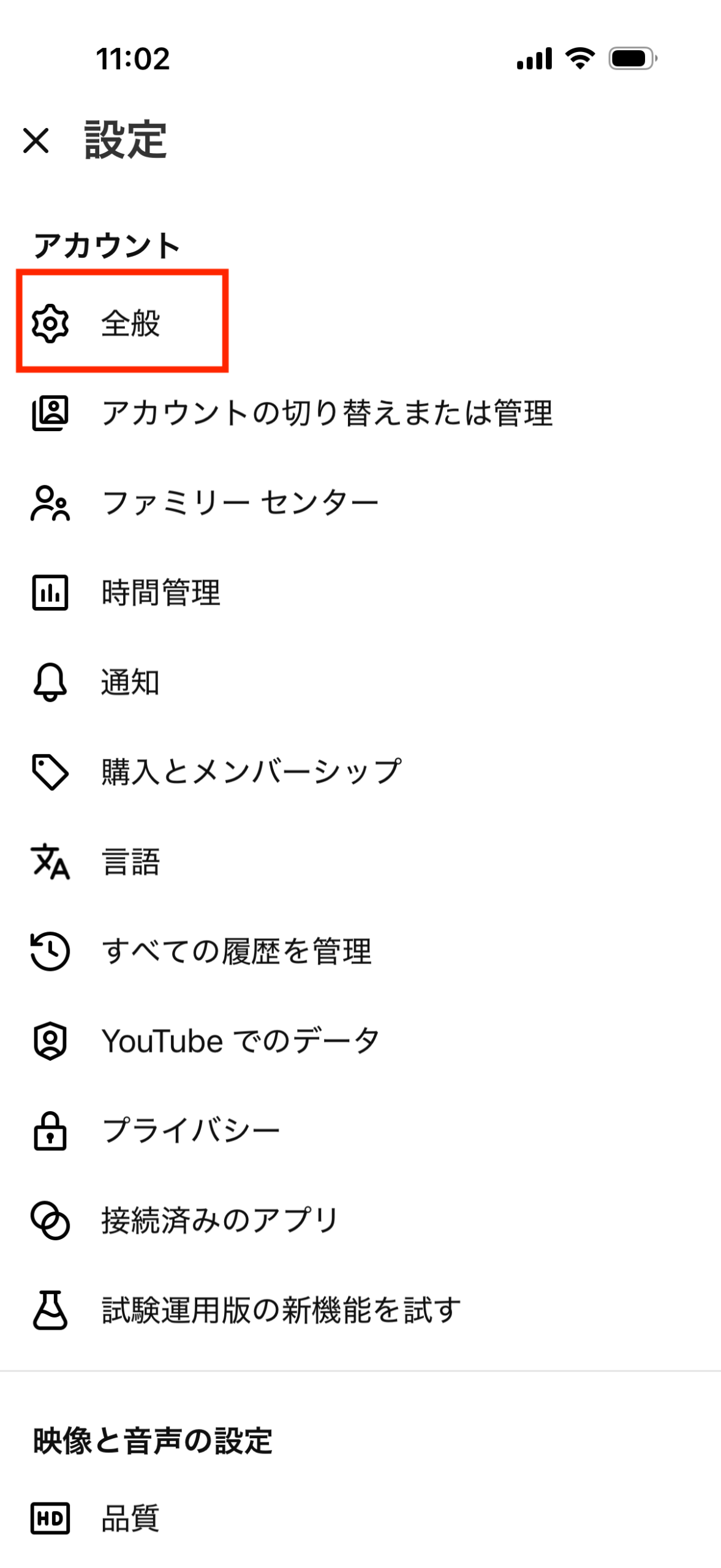
Task: Open アカウントの切り替えまたは管理
Action: (x=327, y=413)
